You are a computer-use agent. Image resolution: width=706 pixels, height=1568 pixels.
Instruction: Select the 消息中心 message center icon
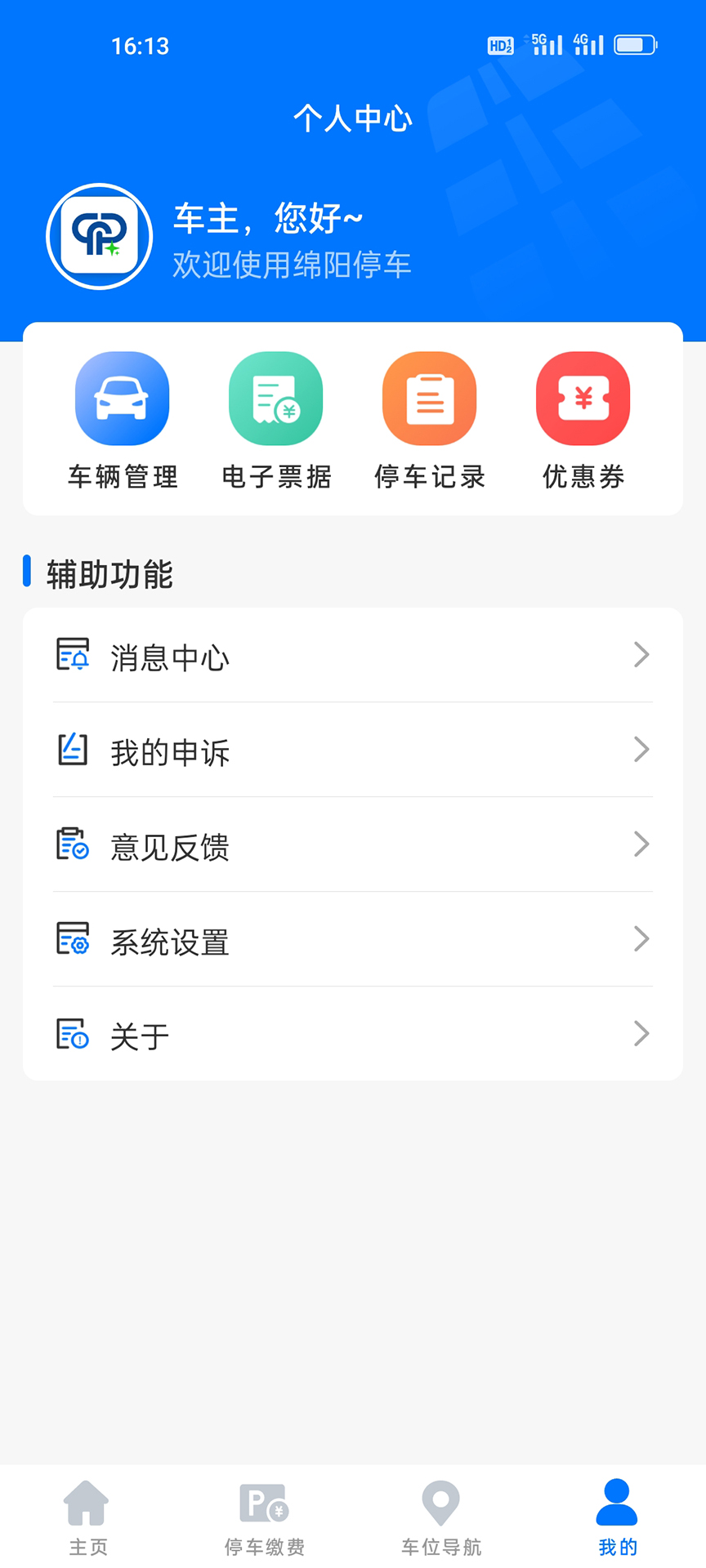[73, 655]
